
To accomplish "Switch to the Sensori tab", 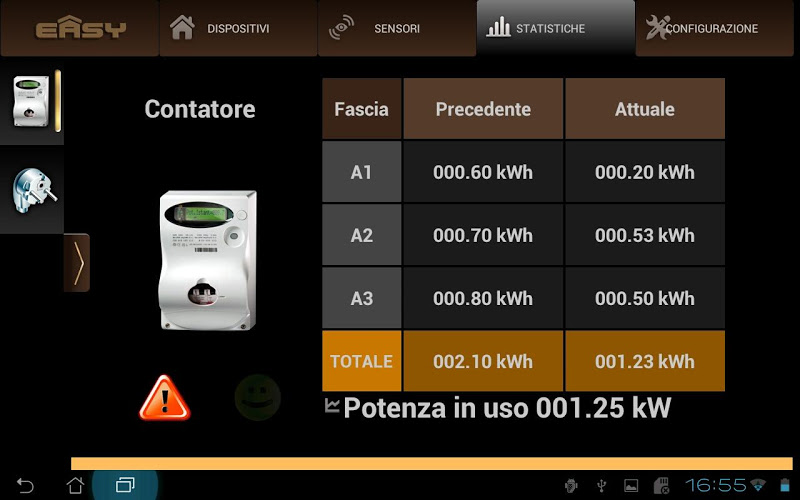I will [397, 28].
